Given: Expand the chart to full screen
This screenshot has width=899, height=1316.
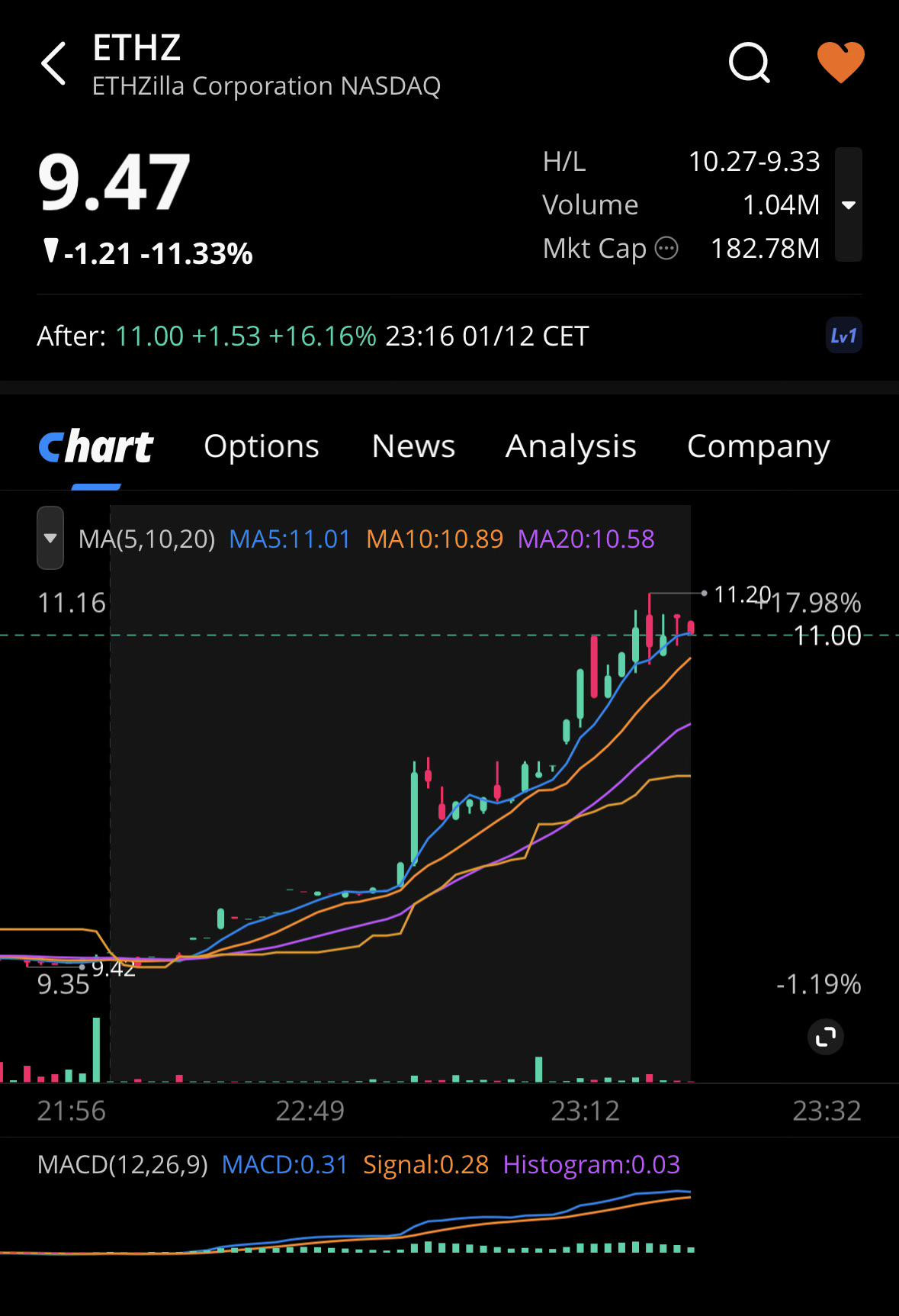Looking at the screenshot, I should 825,1037.
